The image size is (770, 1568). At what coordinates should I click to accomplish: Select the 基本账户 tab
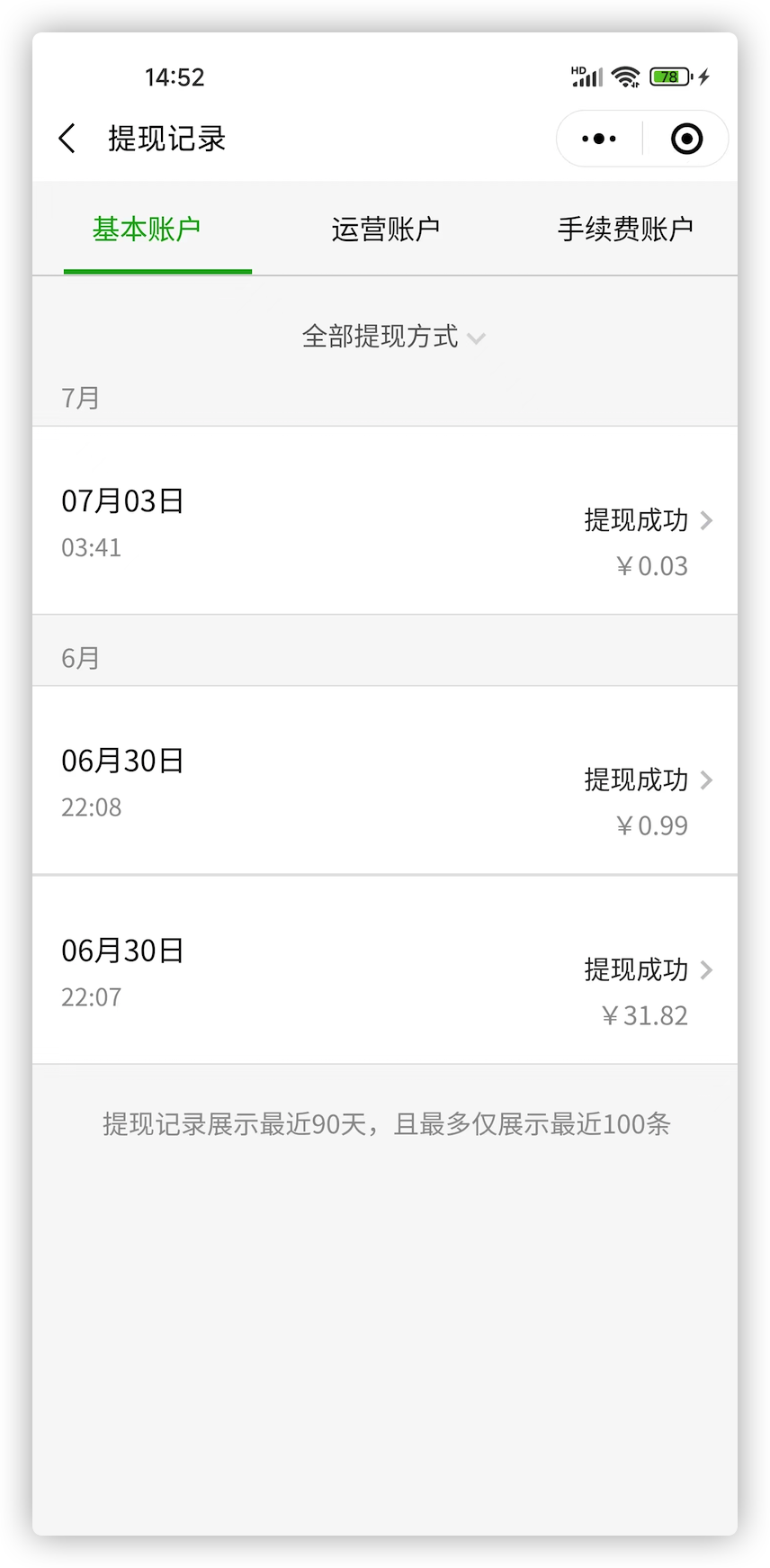point(147,229)
